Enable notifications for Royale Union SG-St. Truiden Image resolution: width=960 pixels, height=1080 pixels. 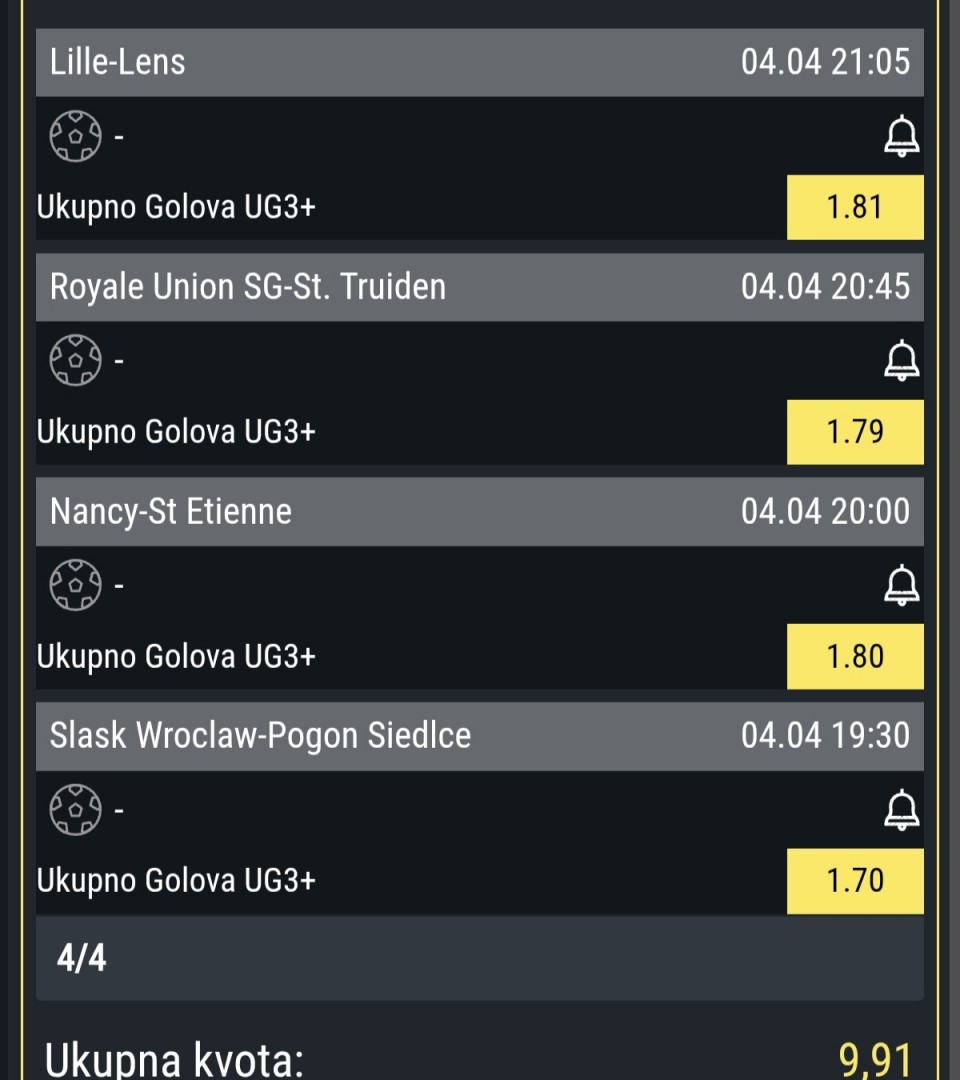(901, 360)
